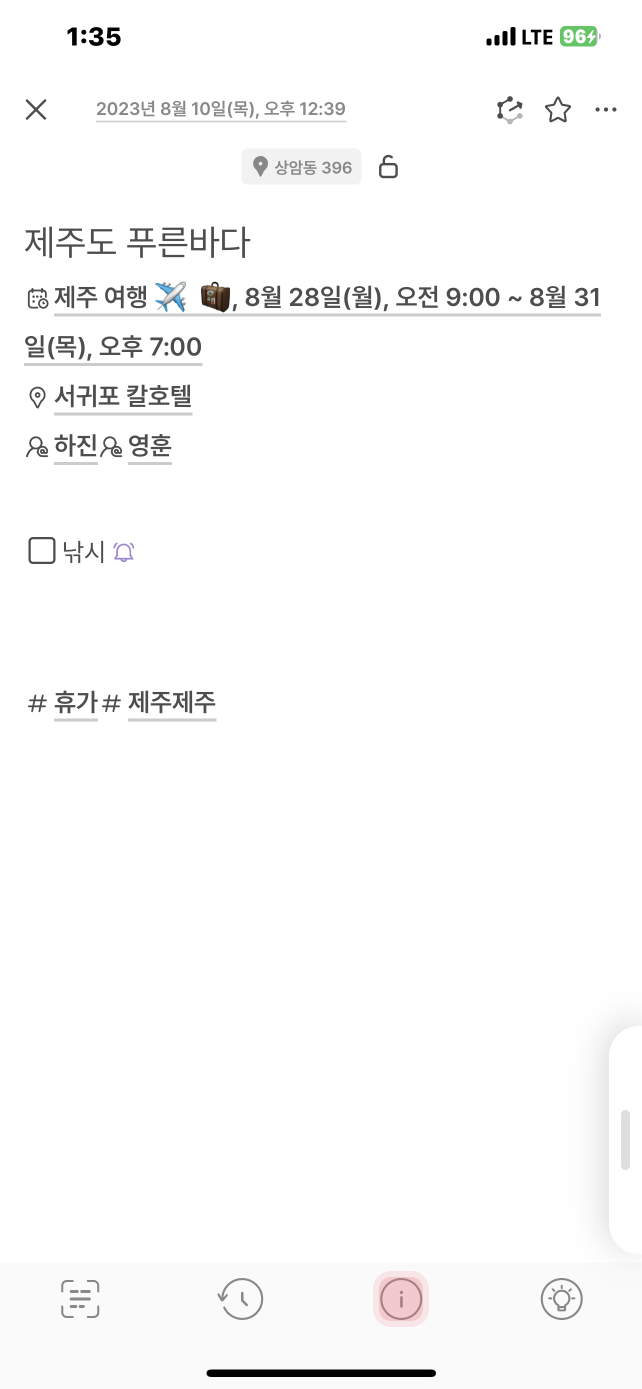Viewport: 642px width, 1389px height.
Task: Check the 낚시 to-do checkbox
Action: coord(42,551)
